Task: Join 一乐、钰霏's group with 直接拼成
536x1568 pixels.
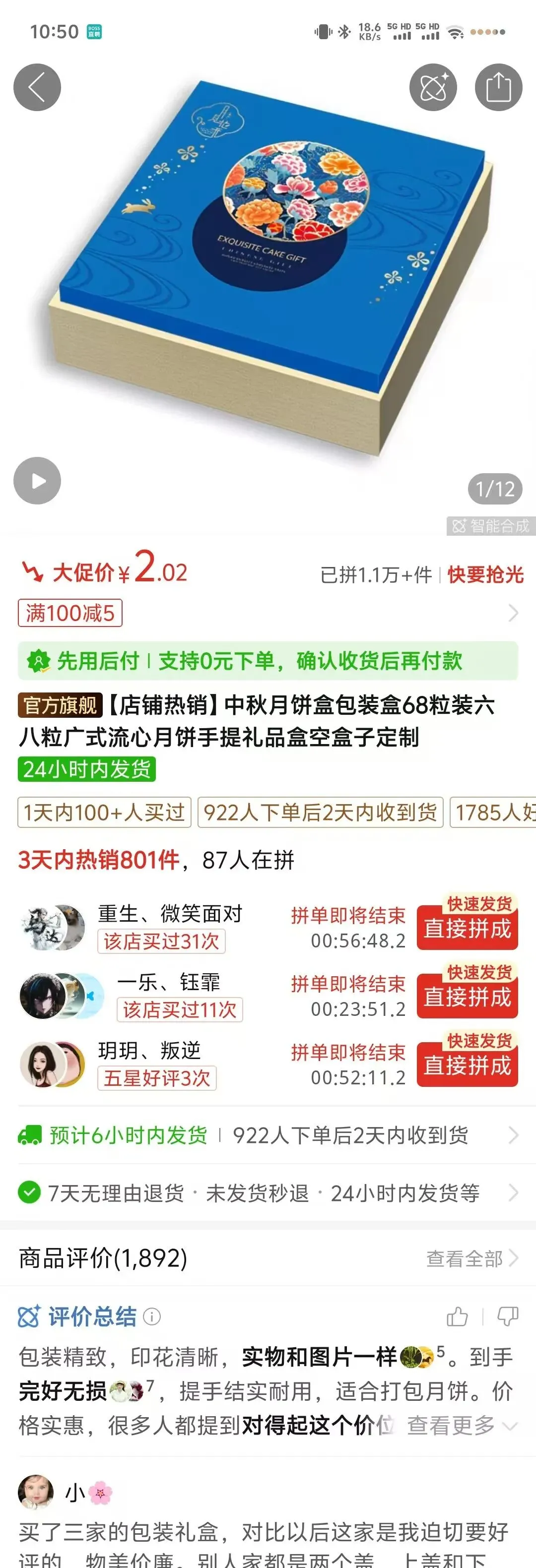Action: [467, 997]
